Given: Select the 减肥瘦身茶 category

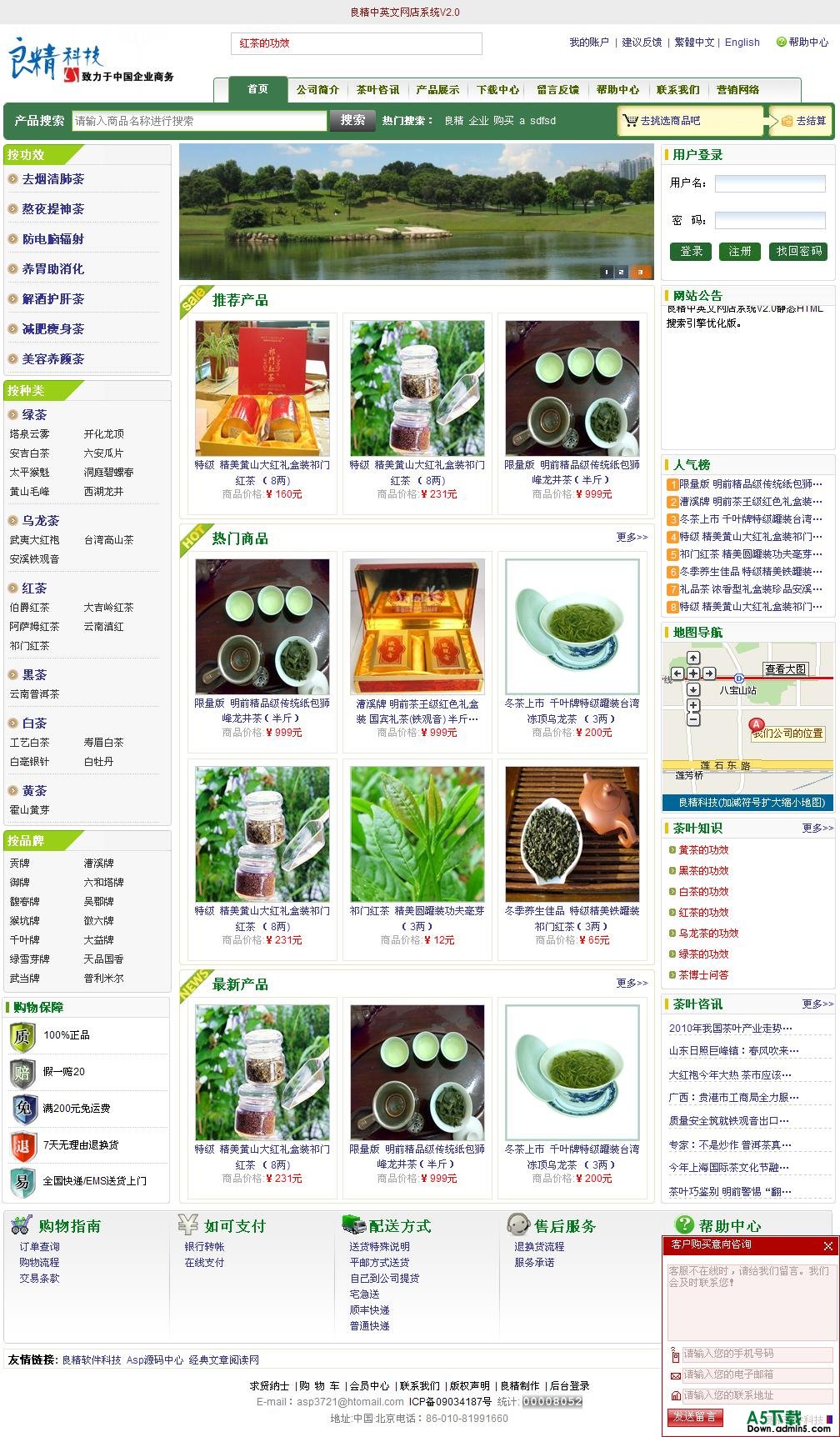Looking at the screenshot, I should pos(53,329).
